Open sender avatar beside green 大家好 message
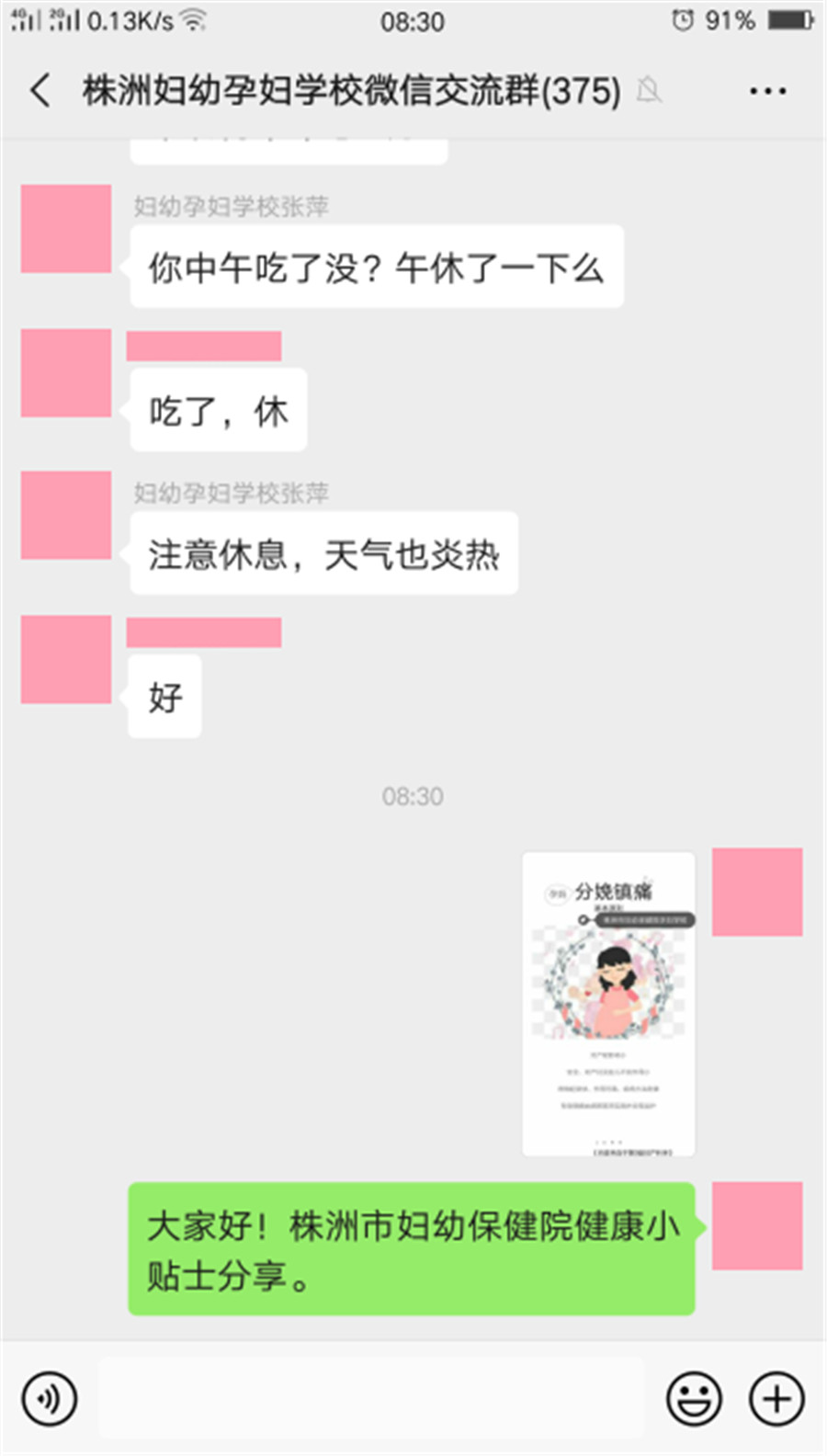Screen dimensions: 827x1456 click(757, 1226)
